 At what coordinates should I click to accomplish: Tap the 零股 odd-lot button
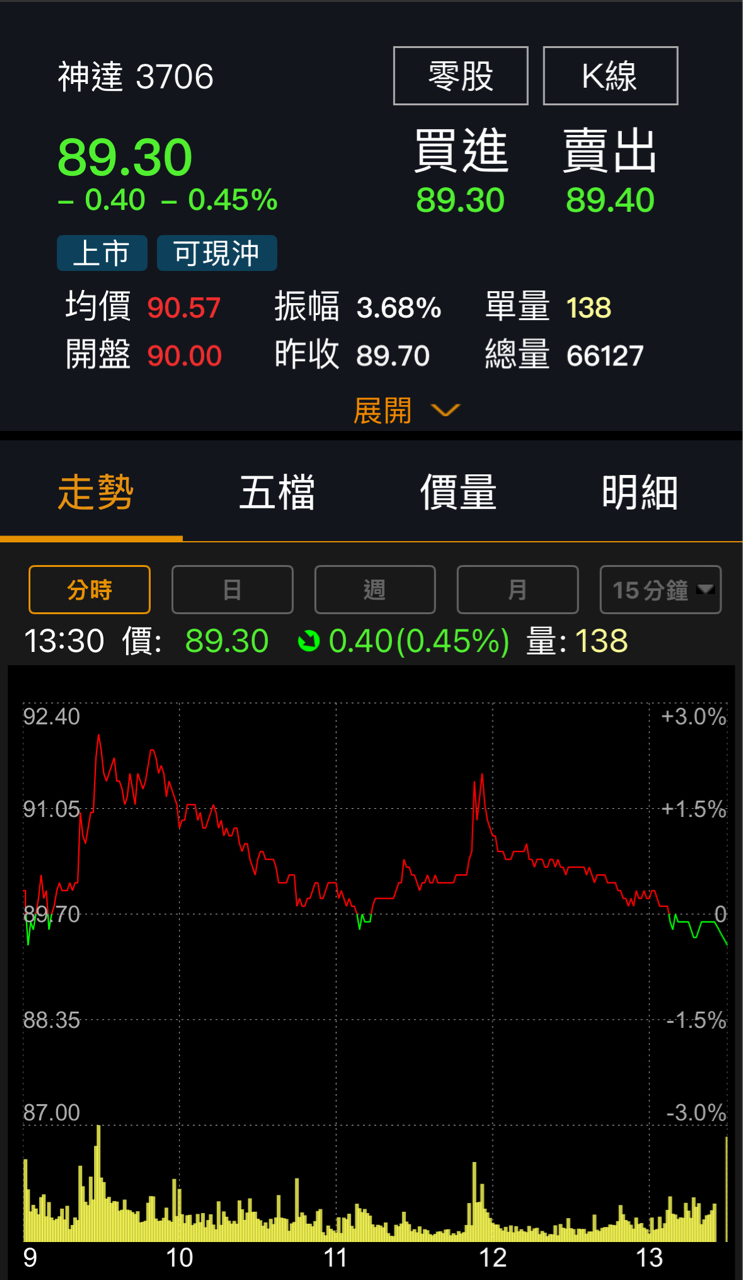click(460, 76)
